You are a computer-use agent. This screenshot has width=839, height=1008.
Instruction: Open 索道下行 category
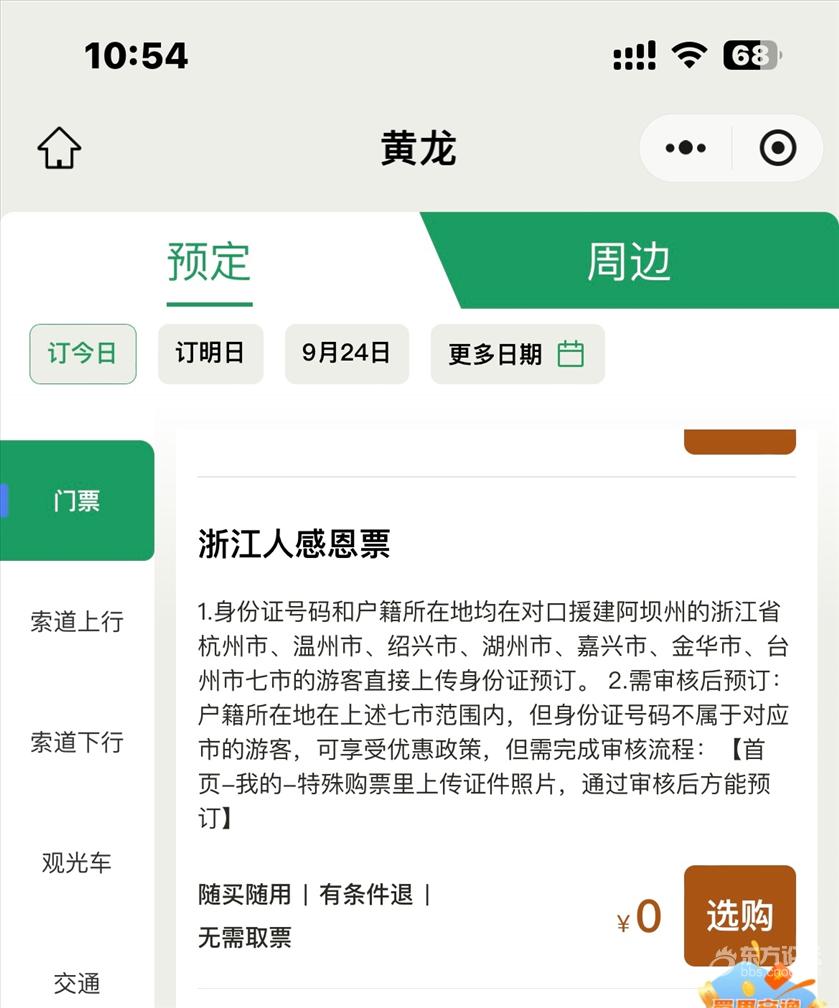tap(77, 742)
